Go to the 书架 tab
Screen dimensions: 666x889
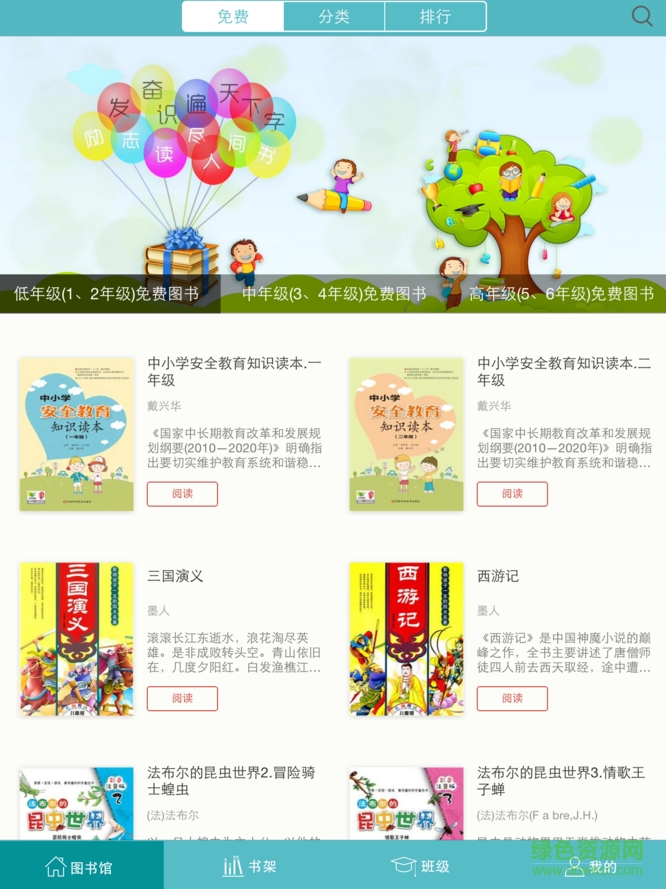click(249, 866)
